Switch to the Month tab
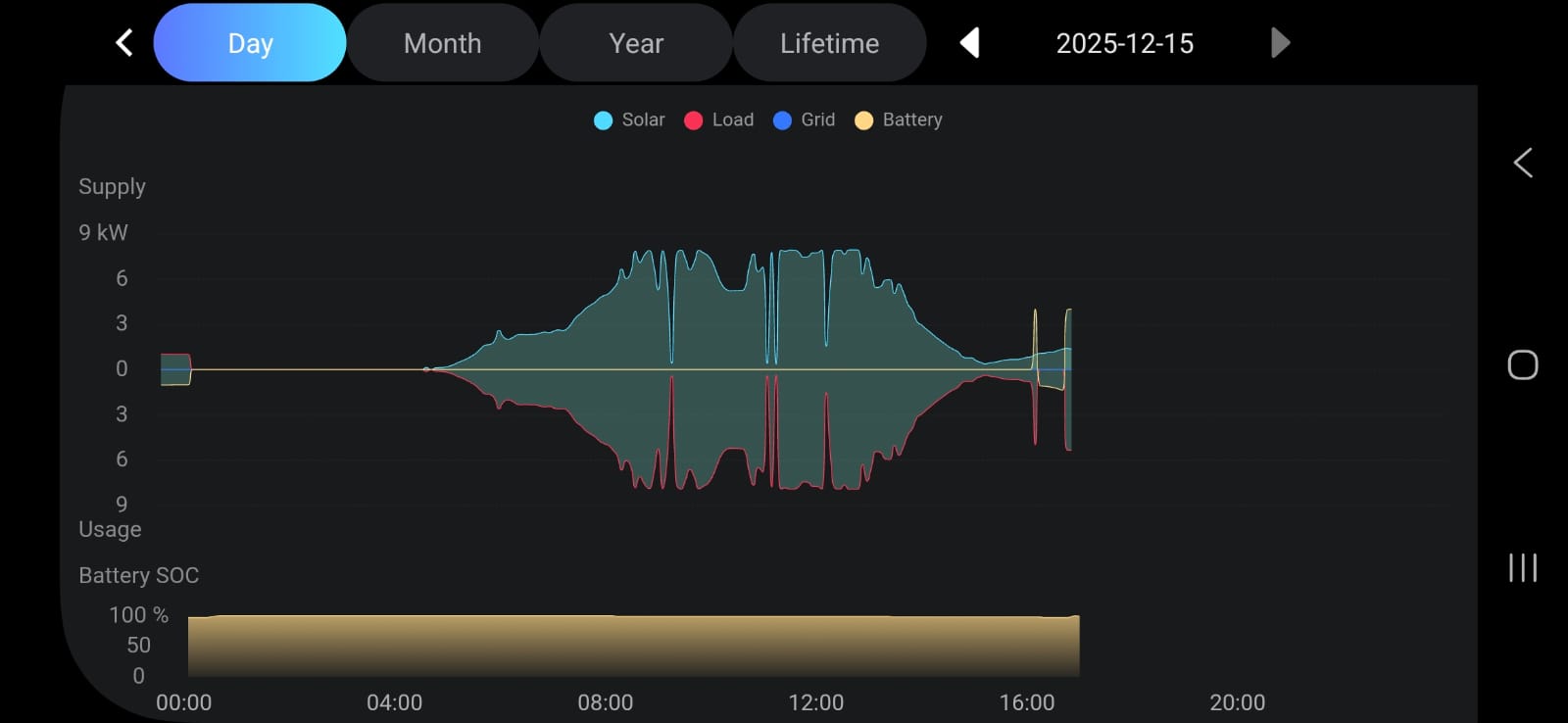1568x723 pixels. pyautogui.click(x=442, y=43)
